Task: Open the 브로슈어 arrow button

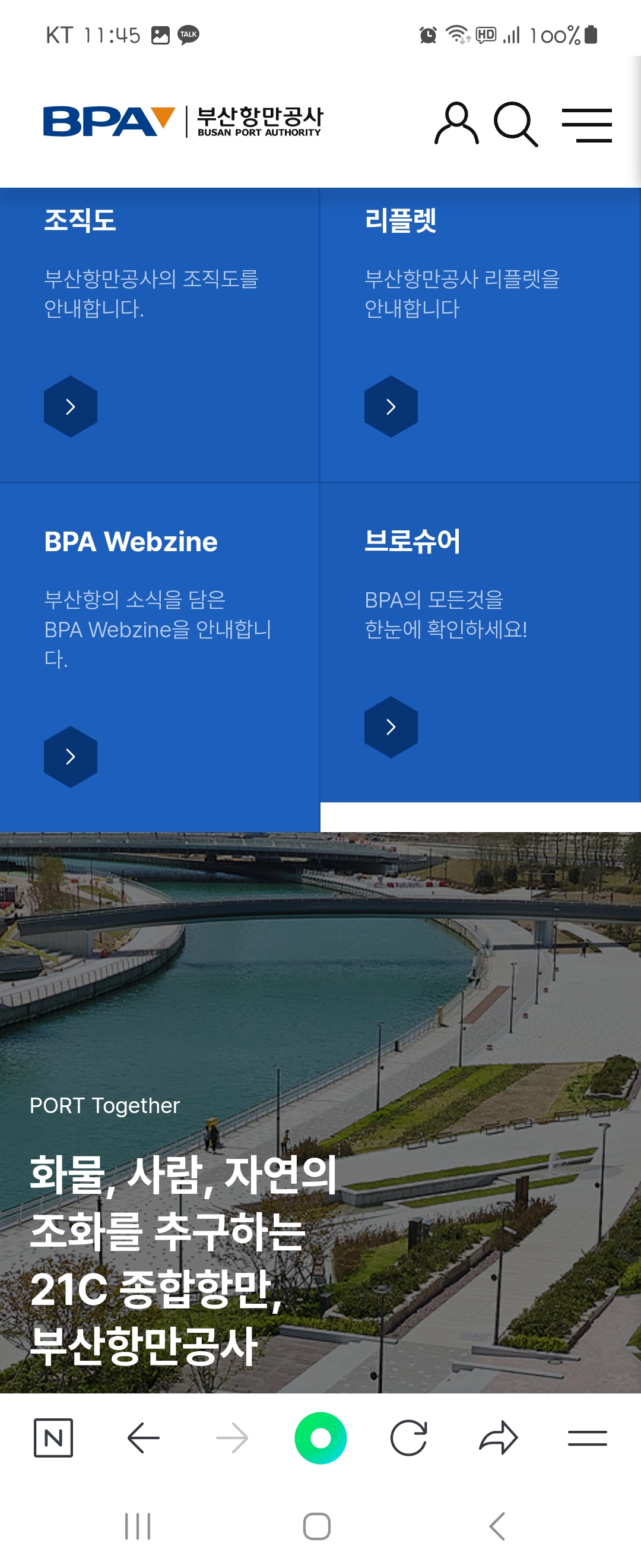Action: tap(391, 727)
